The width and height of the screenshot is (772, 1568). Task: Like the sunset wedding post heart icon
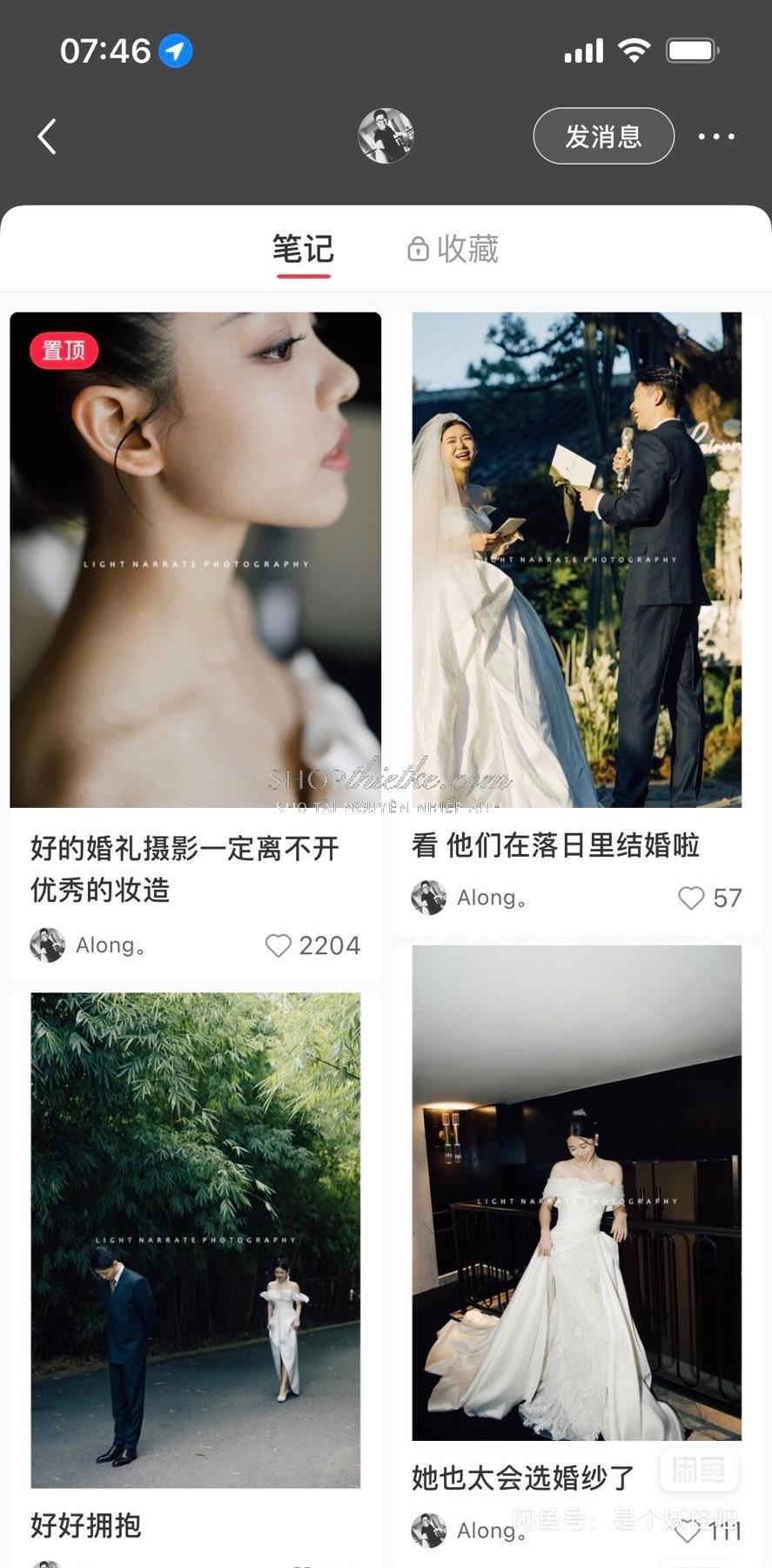coord(693,898)
